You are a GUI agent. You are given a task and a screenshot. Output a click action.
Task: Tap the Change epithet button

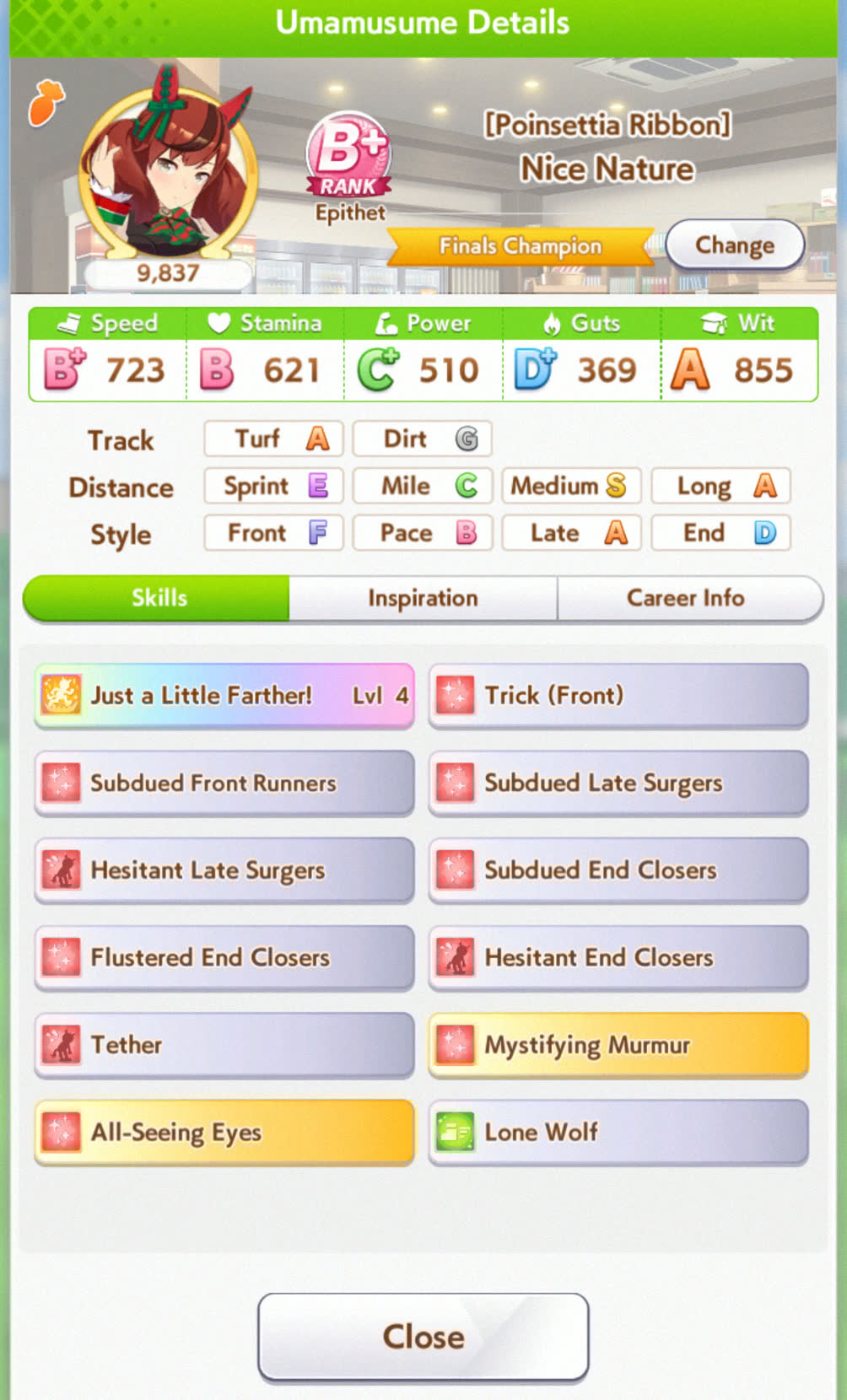734,245
